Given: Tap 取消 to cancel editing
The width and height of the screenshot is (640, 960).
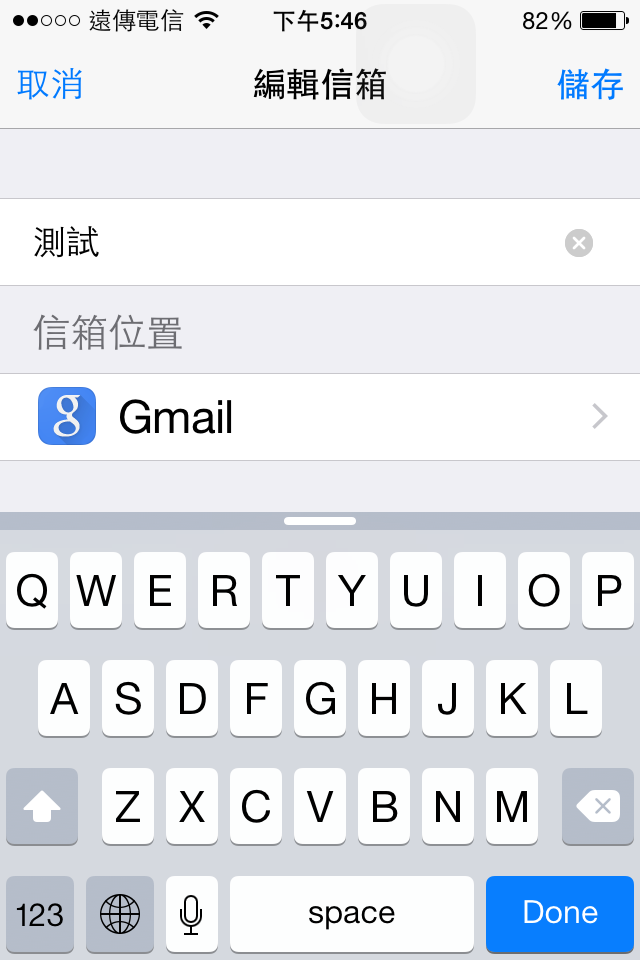Looking at the screenshot, I should click(x=50, y=85).
